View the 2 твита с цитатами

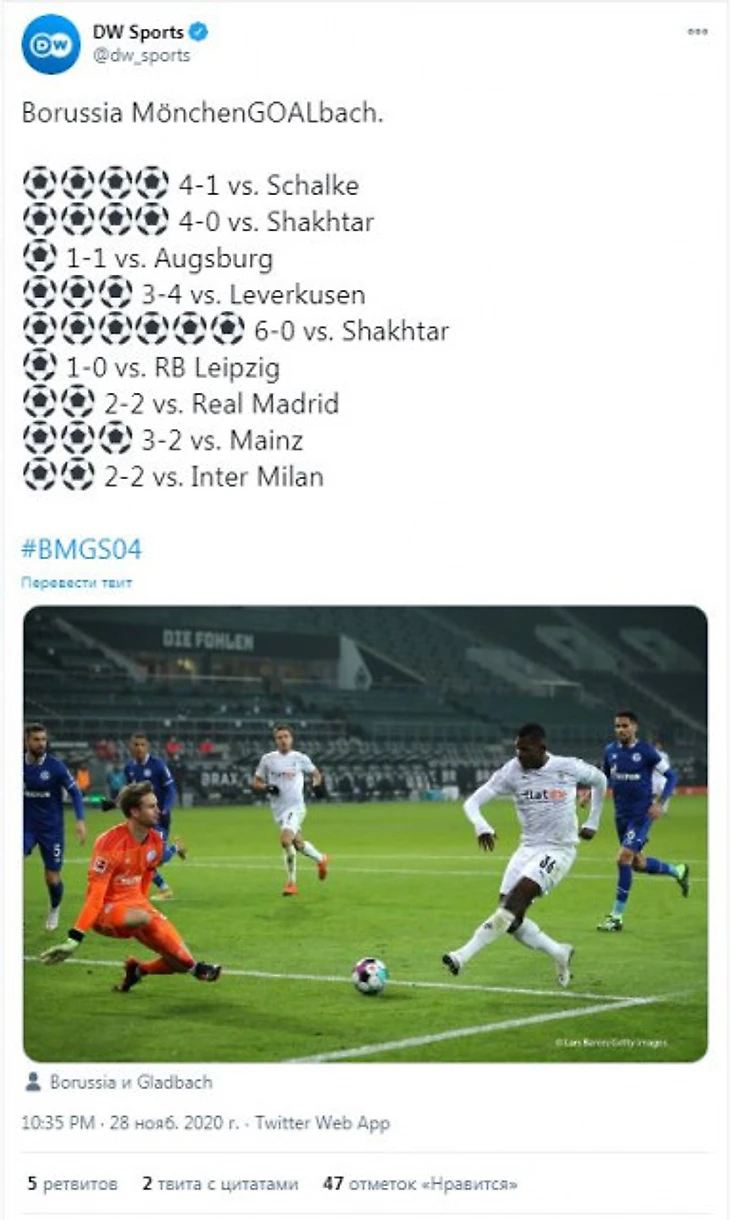point(220,1184)
